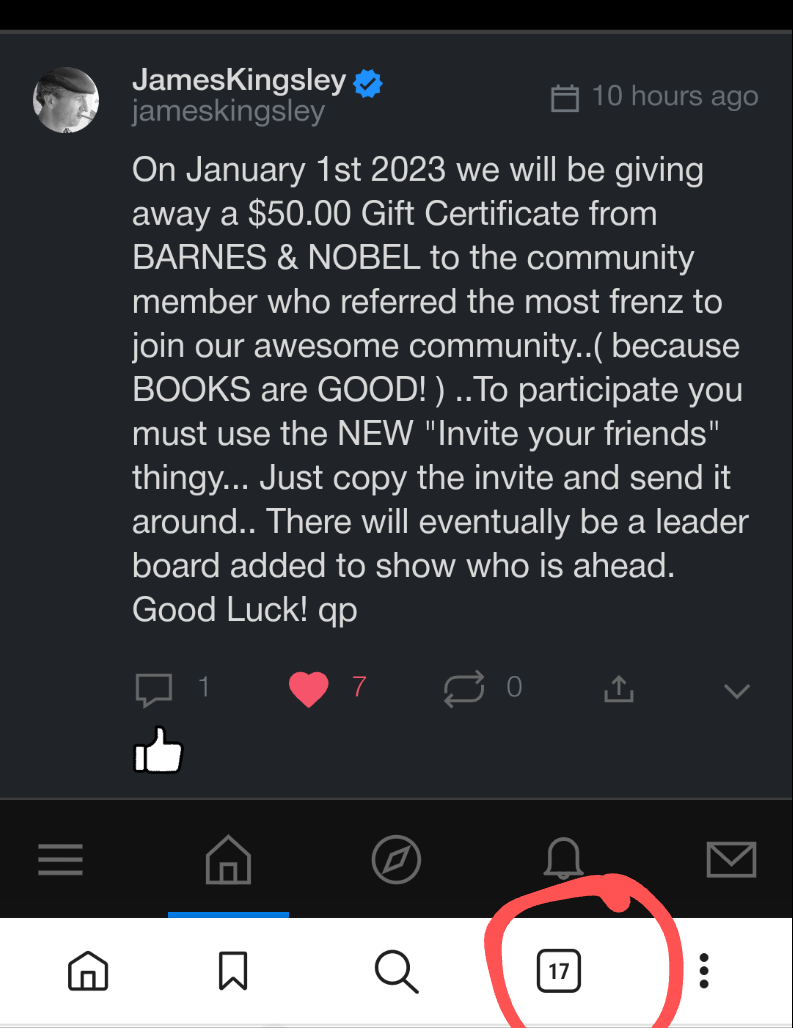This screenshot has height=1028, width=793.
Task: Open the 17 browser tabs switcher
Action: [559, 970]
